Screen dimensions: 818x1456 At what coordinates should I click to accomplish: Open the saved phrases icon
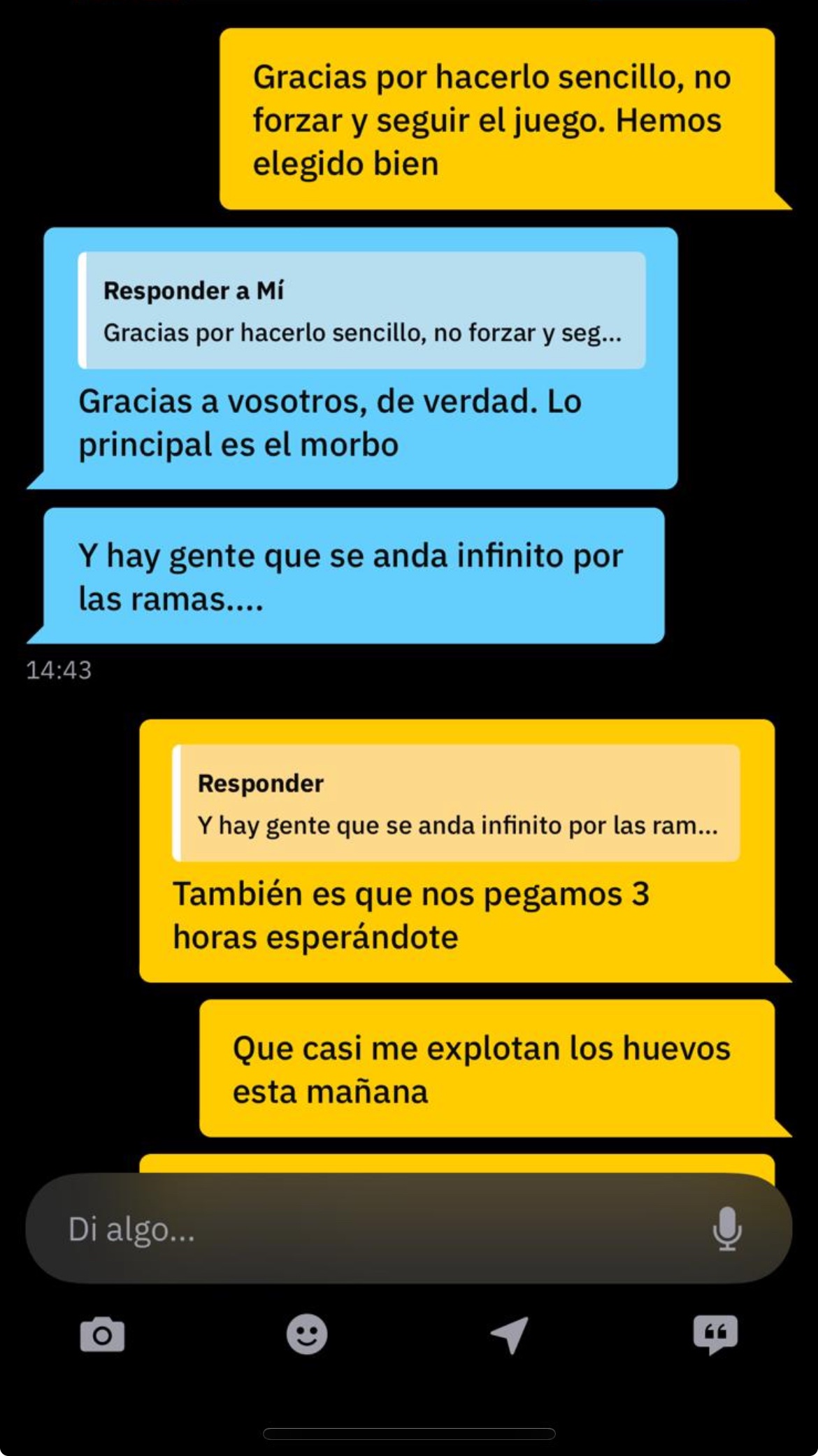[x=715, y=1334]
